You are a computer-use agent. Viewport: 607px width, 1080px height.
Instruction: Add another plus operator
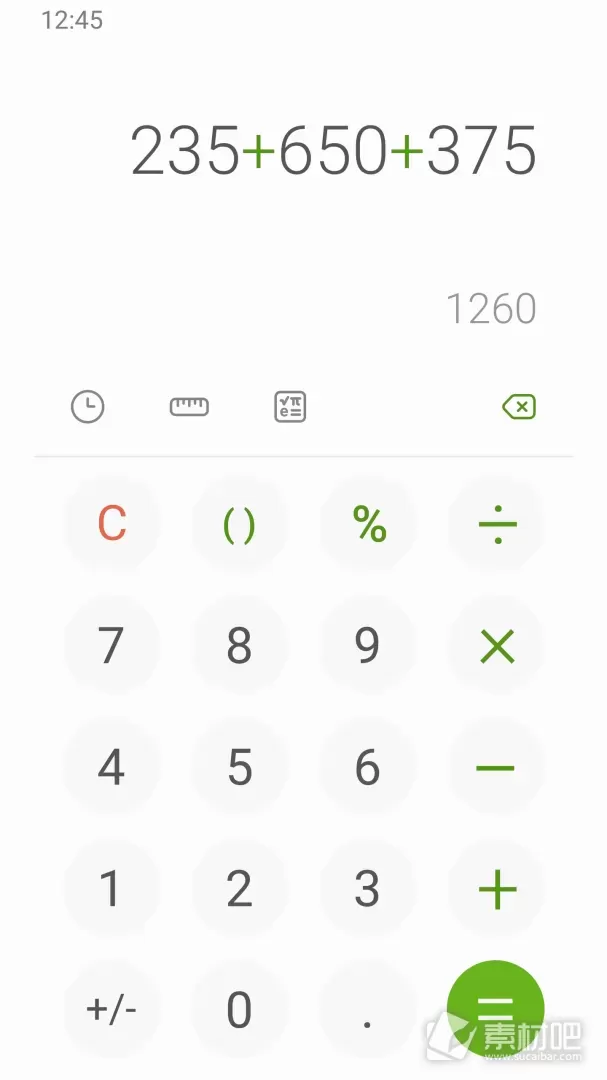pyautogui.click(x=497, y=889)
